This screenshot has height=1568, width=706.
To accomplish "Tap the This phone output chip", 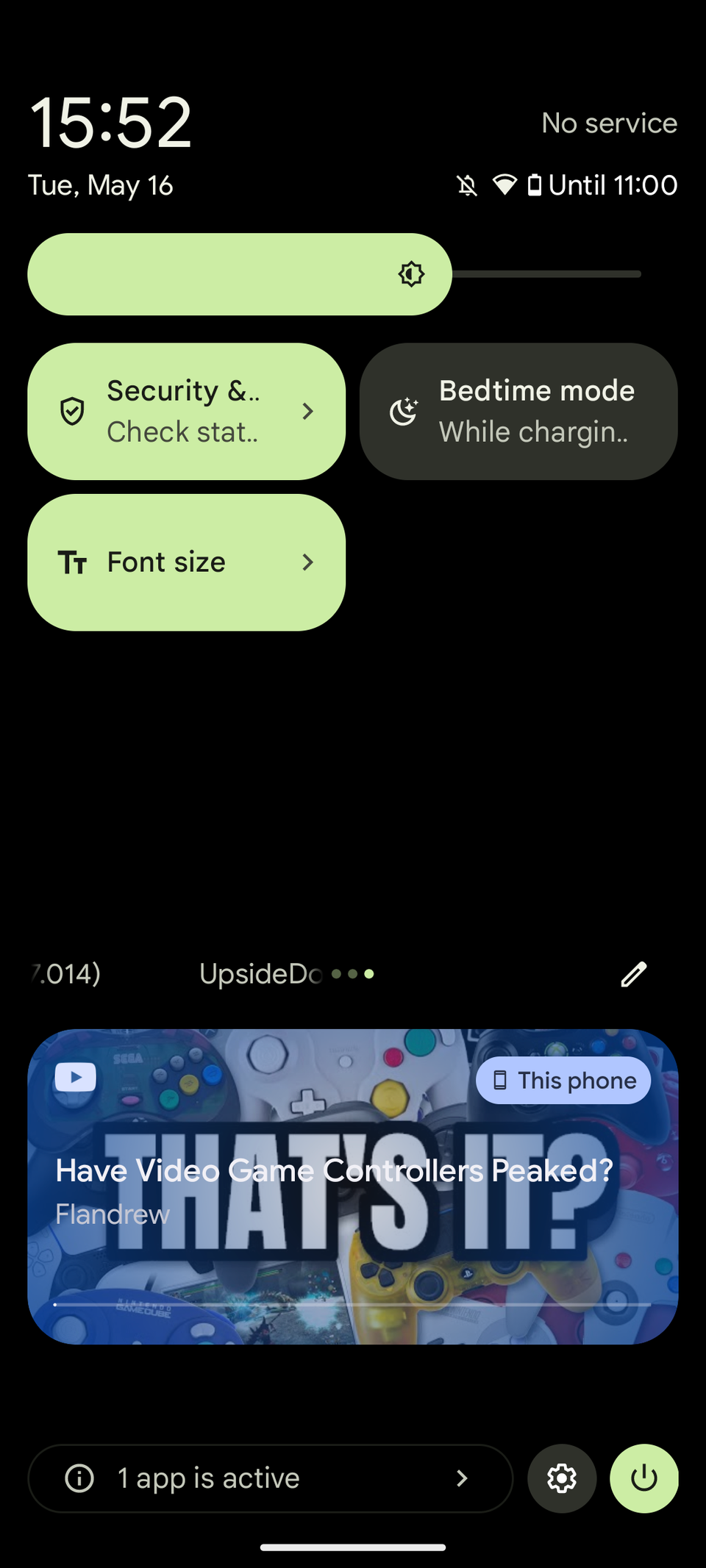I will [x=563, y=1081].
